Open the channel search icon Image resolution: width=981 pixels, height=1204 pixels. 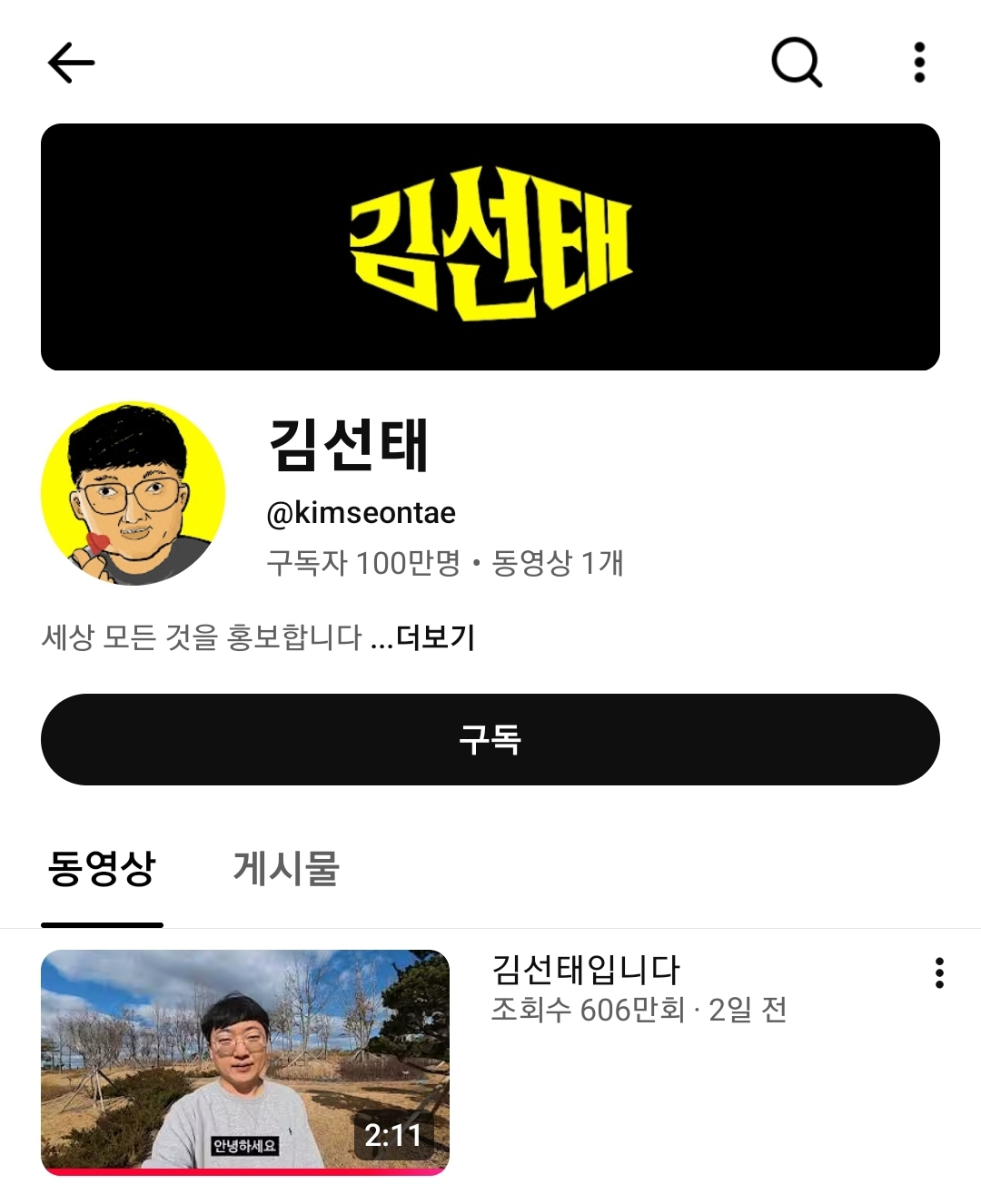coord(797,63)
